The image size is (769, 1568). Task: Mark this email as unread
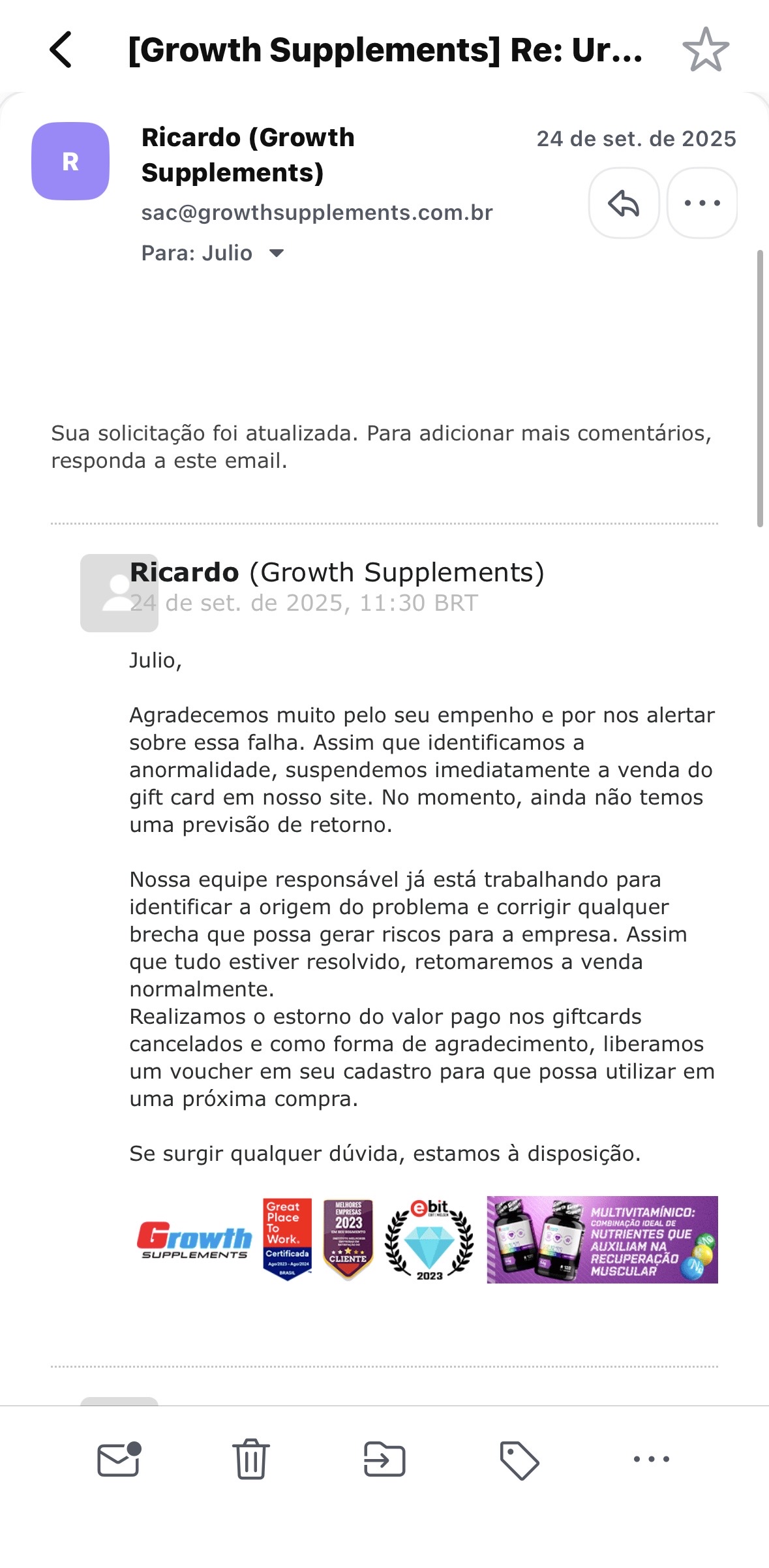coord(119,1459)
